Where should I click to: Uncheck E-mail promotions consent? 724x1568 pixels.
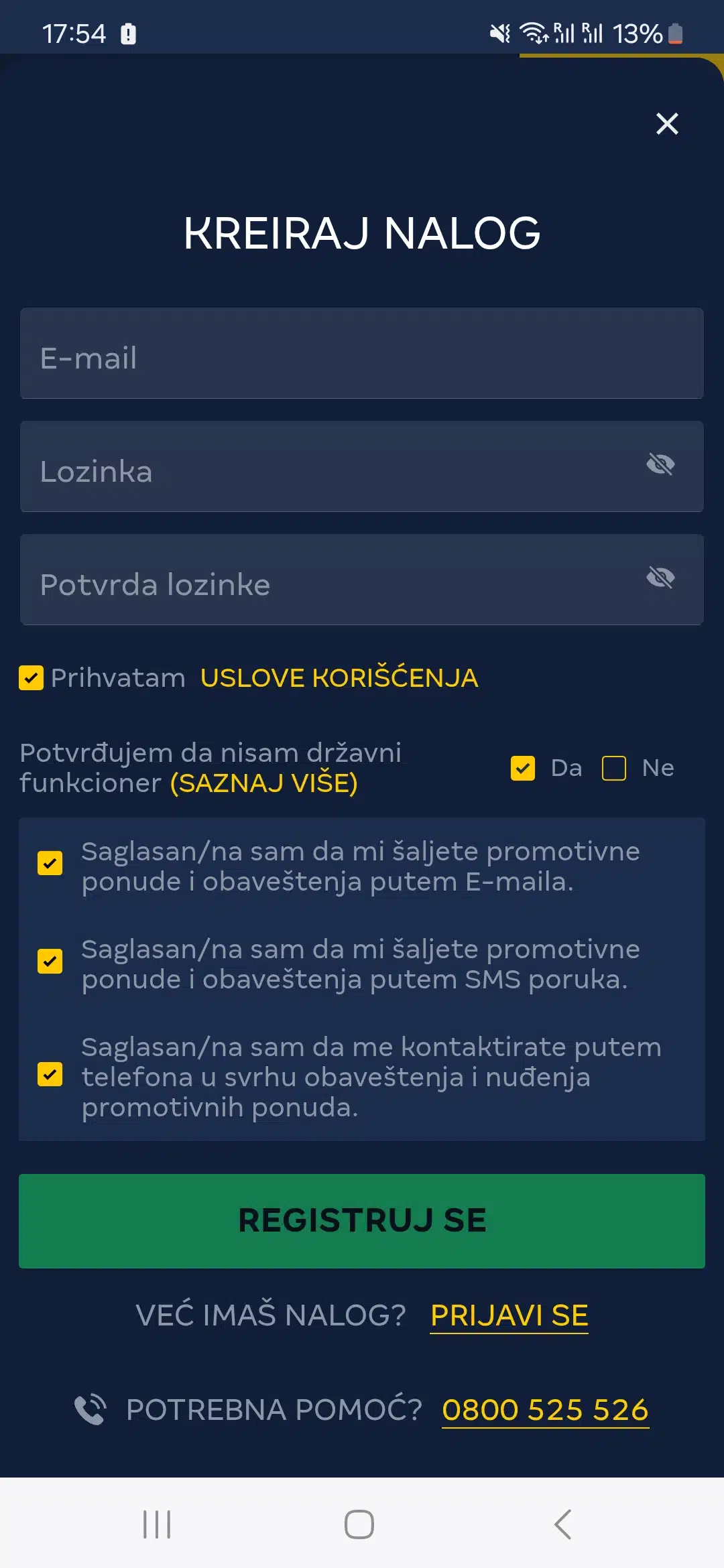pyautogui.click(x=50, y=863)
